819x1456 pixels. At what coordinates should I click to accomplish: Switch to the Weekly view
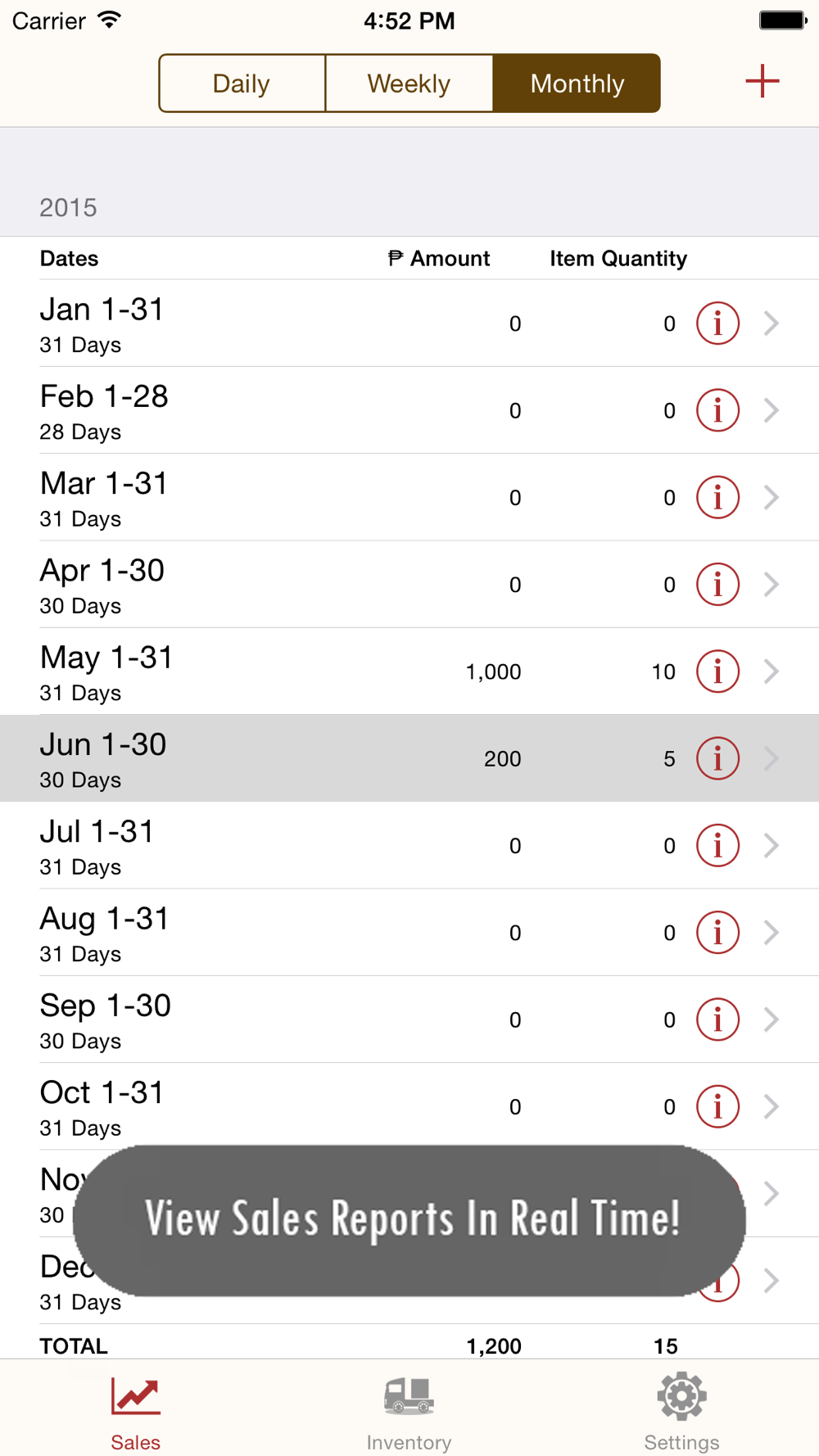(x=409, y=84)
